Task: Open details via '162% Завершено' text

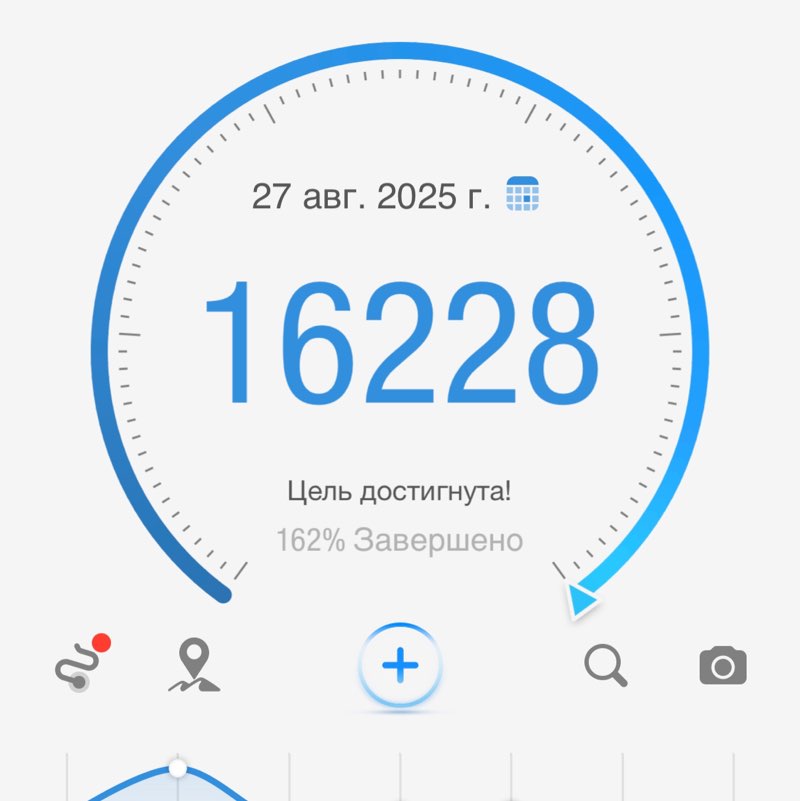Action: [399, 539]
